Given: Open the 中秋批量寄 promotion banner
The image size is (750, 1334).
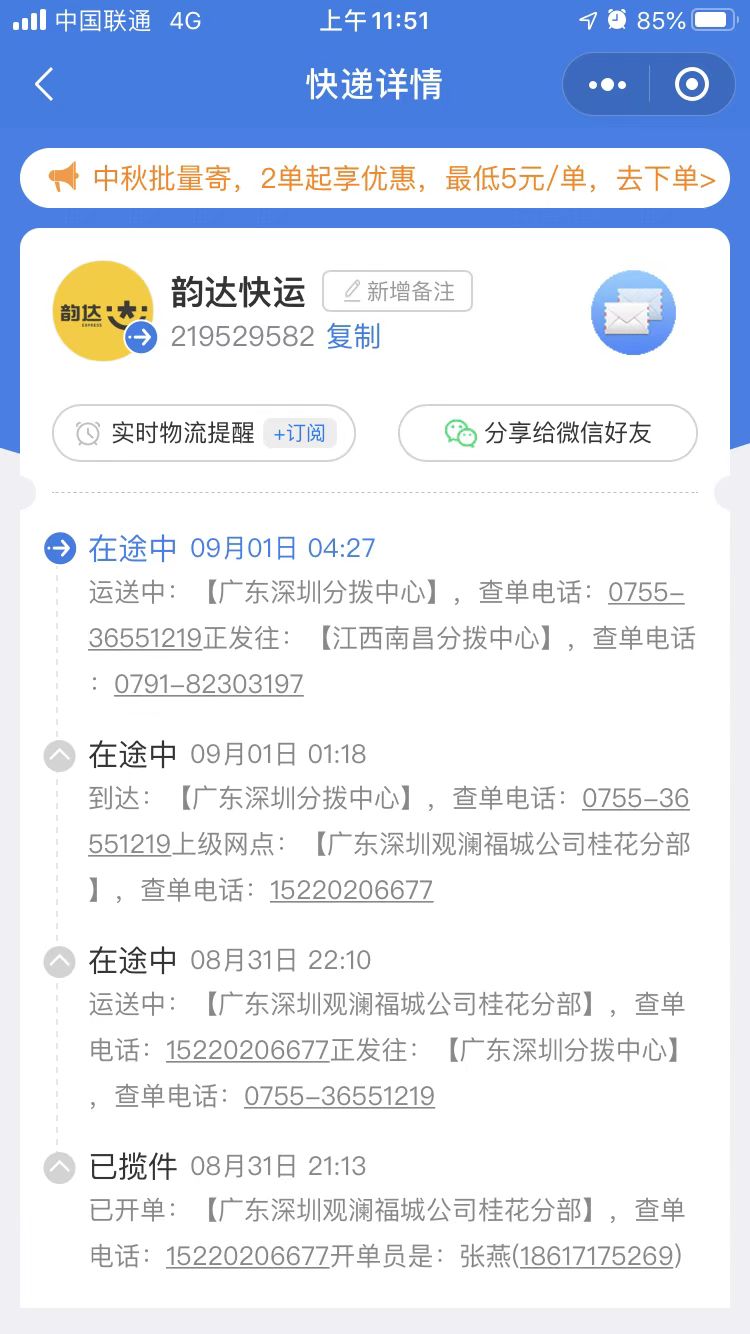Looking at the screenshot, I should pyautogui.click(x=375, y=179).
